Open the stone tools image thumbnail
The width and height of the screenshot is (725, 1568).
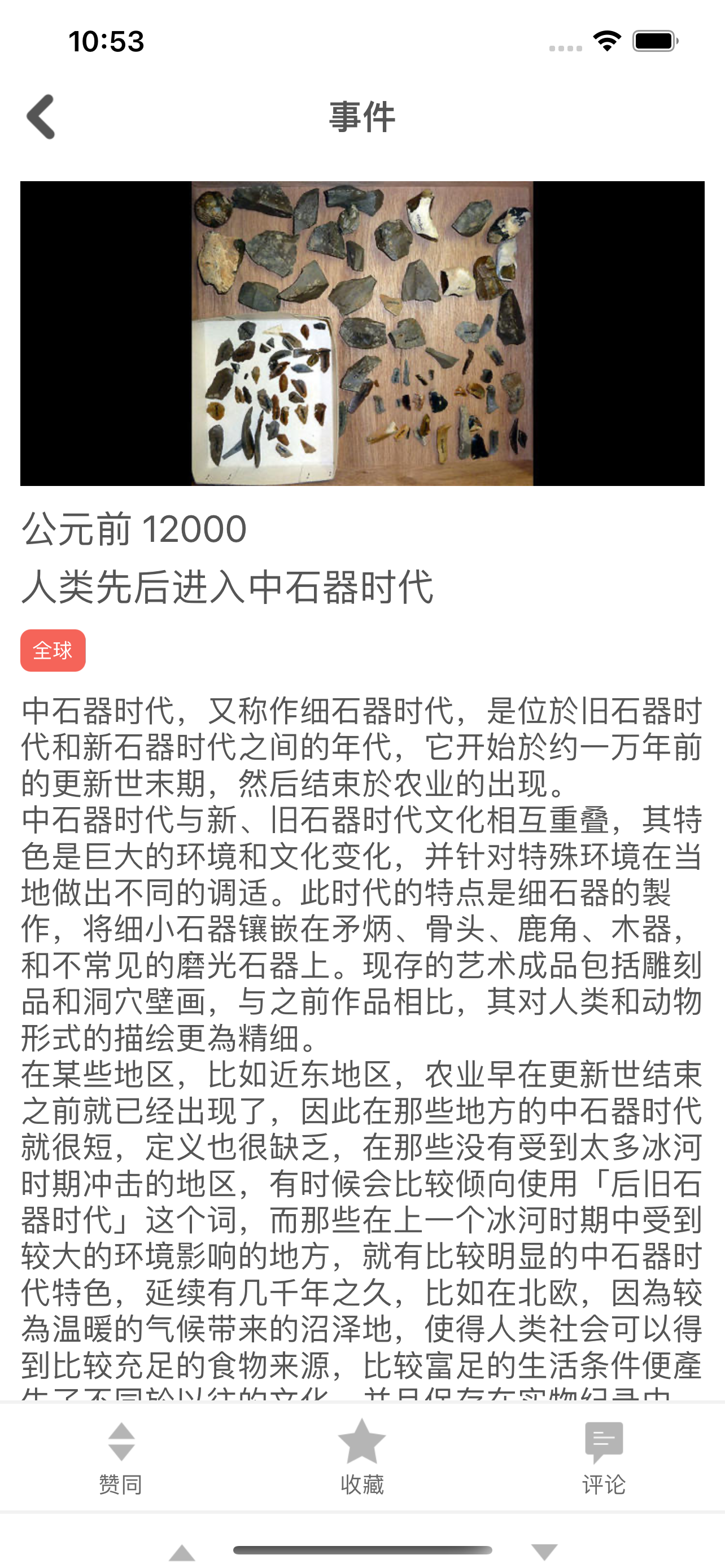click(x=362, y=333)
